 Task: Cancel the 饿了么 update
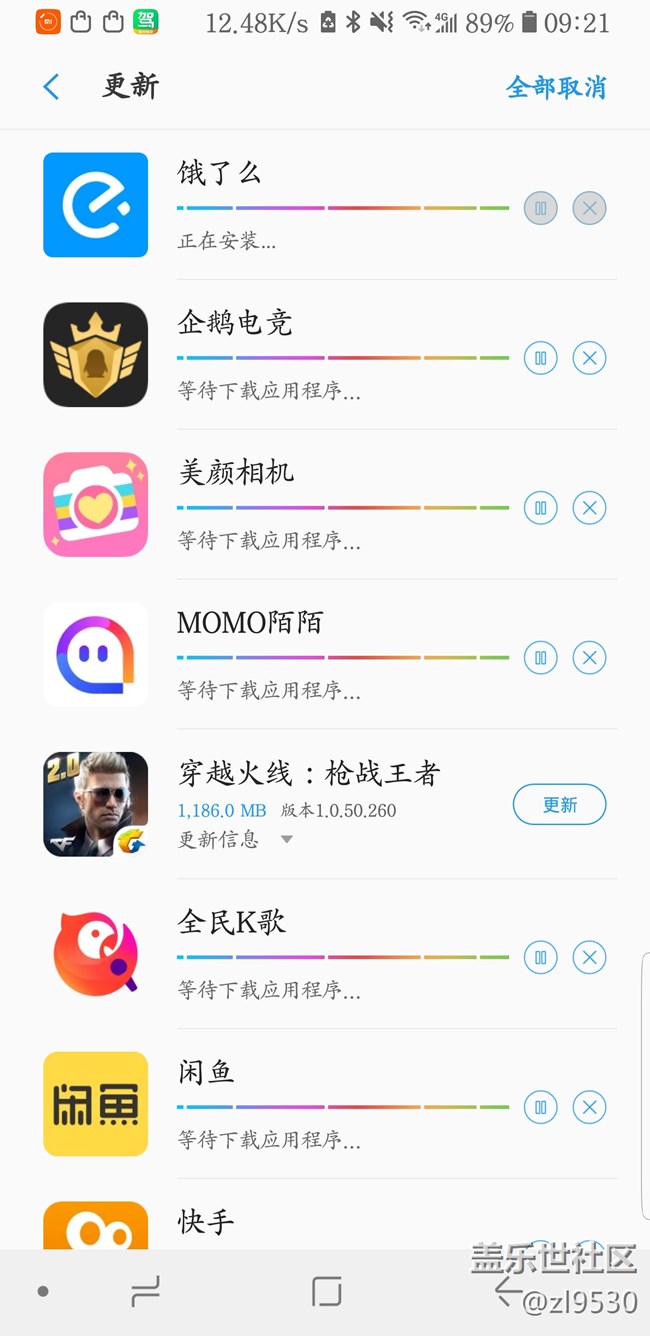click(589, 208)
